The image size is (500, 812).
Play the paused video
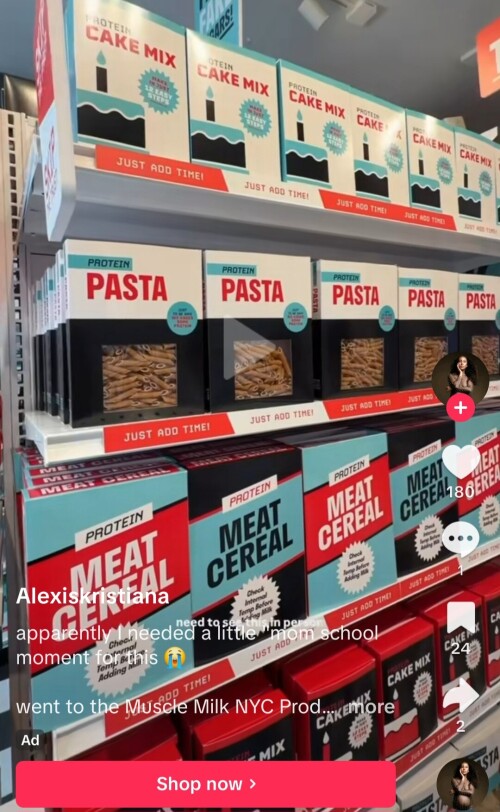248,349
